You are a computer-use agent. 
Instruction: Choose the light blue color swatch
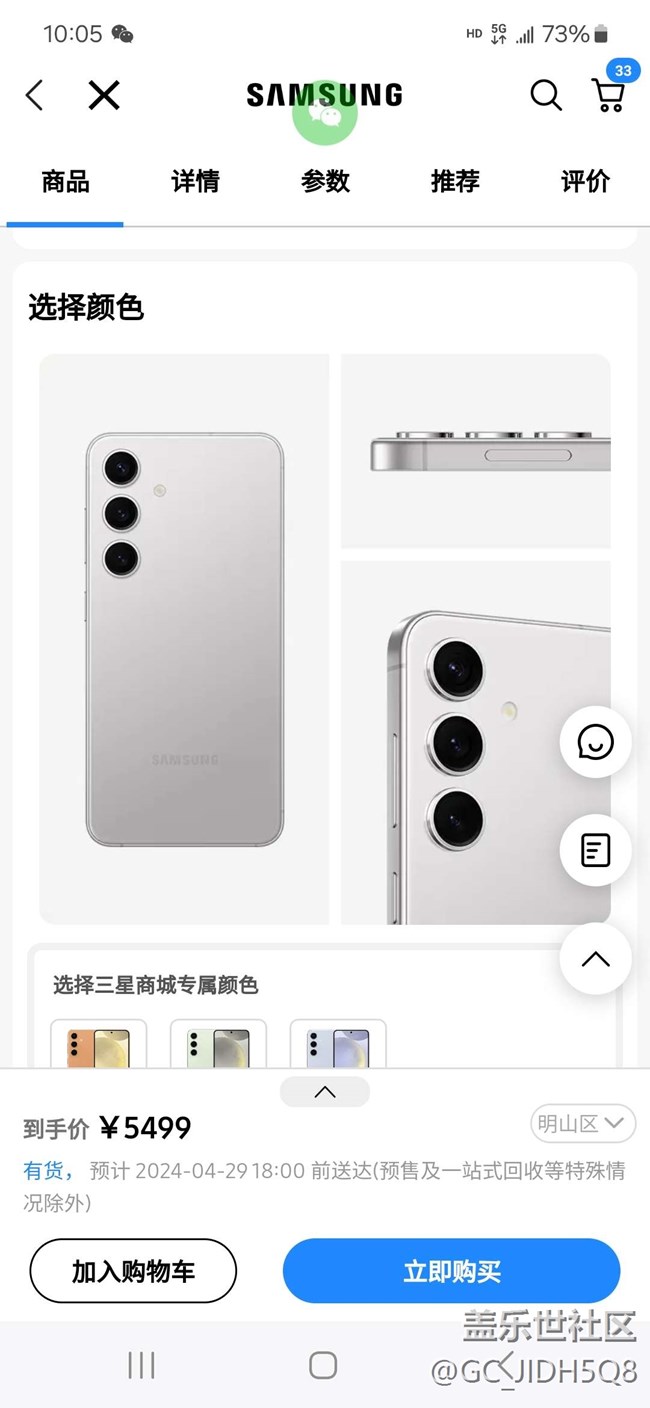[x=338, y=1044]
